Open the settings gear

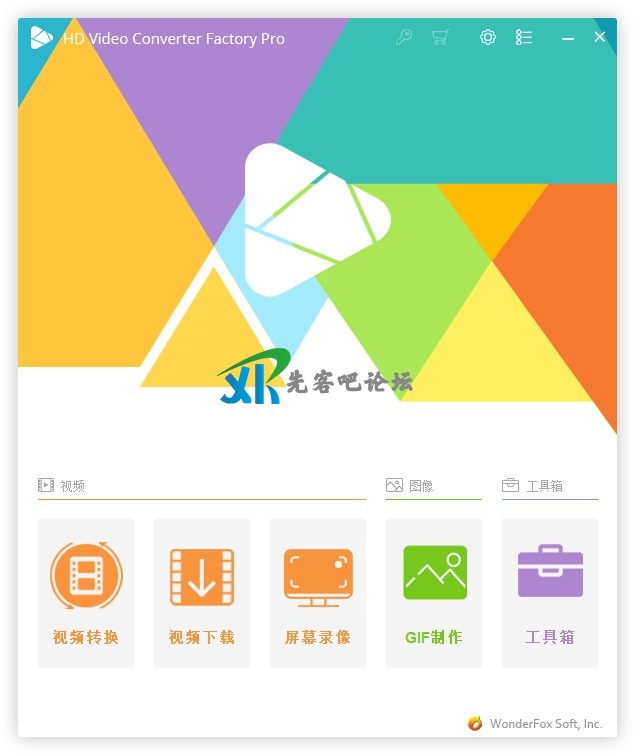pyautogui.click(x=488, y=37)
